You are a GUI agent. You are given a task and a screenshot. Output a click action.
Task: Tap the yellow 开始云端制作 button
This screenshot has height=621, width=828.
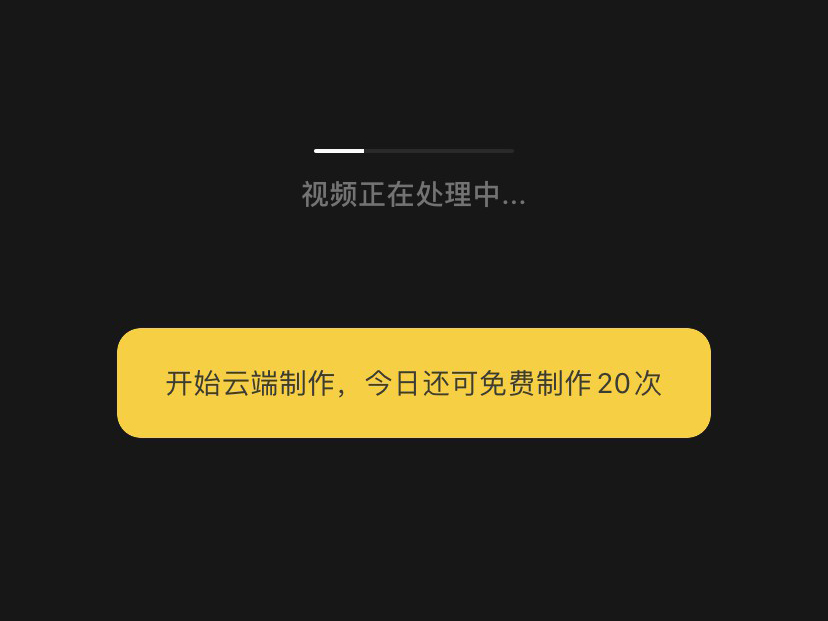click(x=414, y=383)
